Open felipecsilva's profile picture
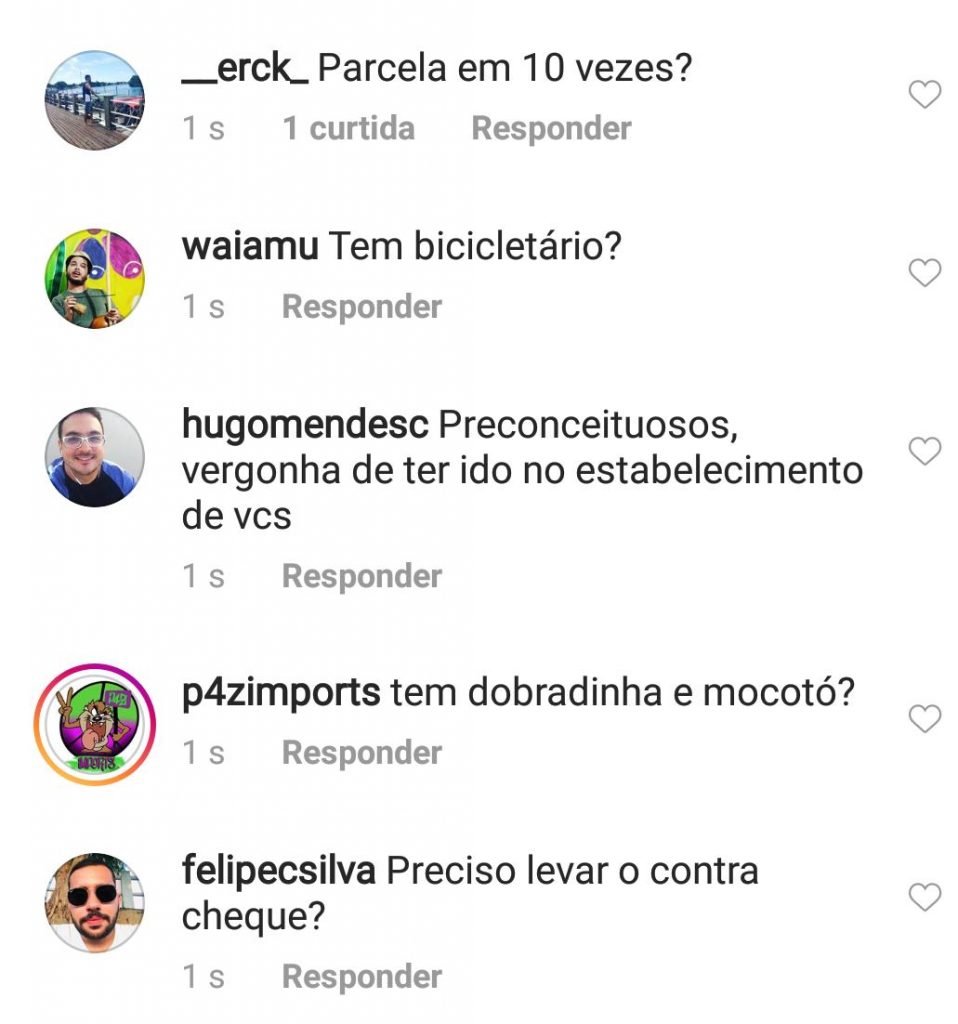The width and height of the screenshot is (958, 1024). point(95,902)
